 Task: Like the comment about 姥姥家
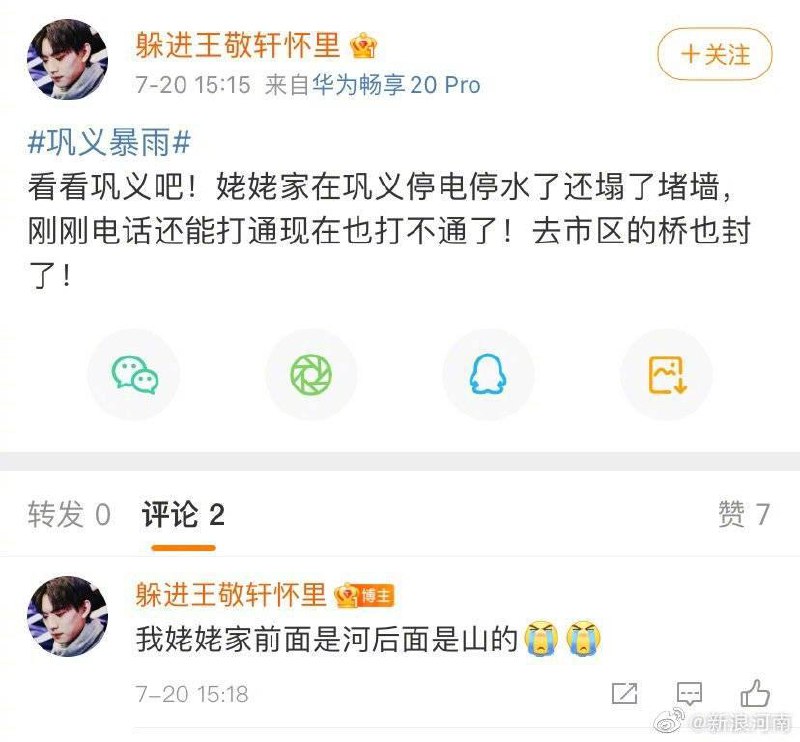(755, 692)
